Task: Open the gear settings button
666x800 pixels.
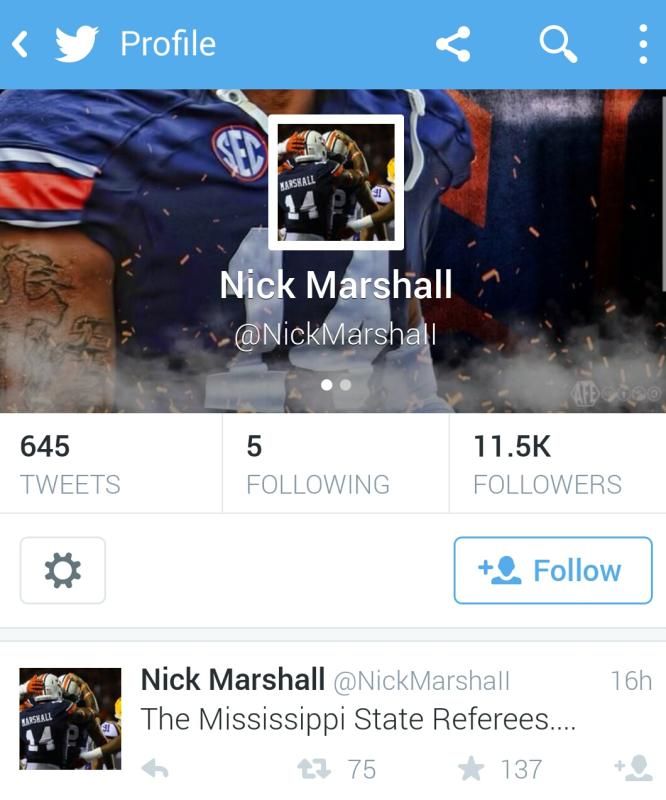Action: 63,571
